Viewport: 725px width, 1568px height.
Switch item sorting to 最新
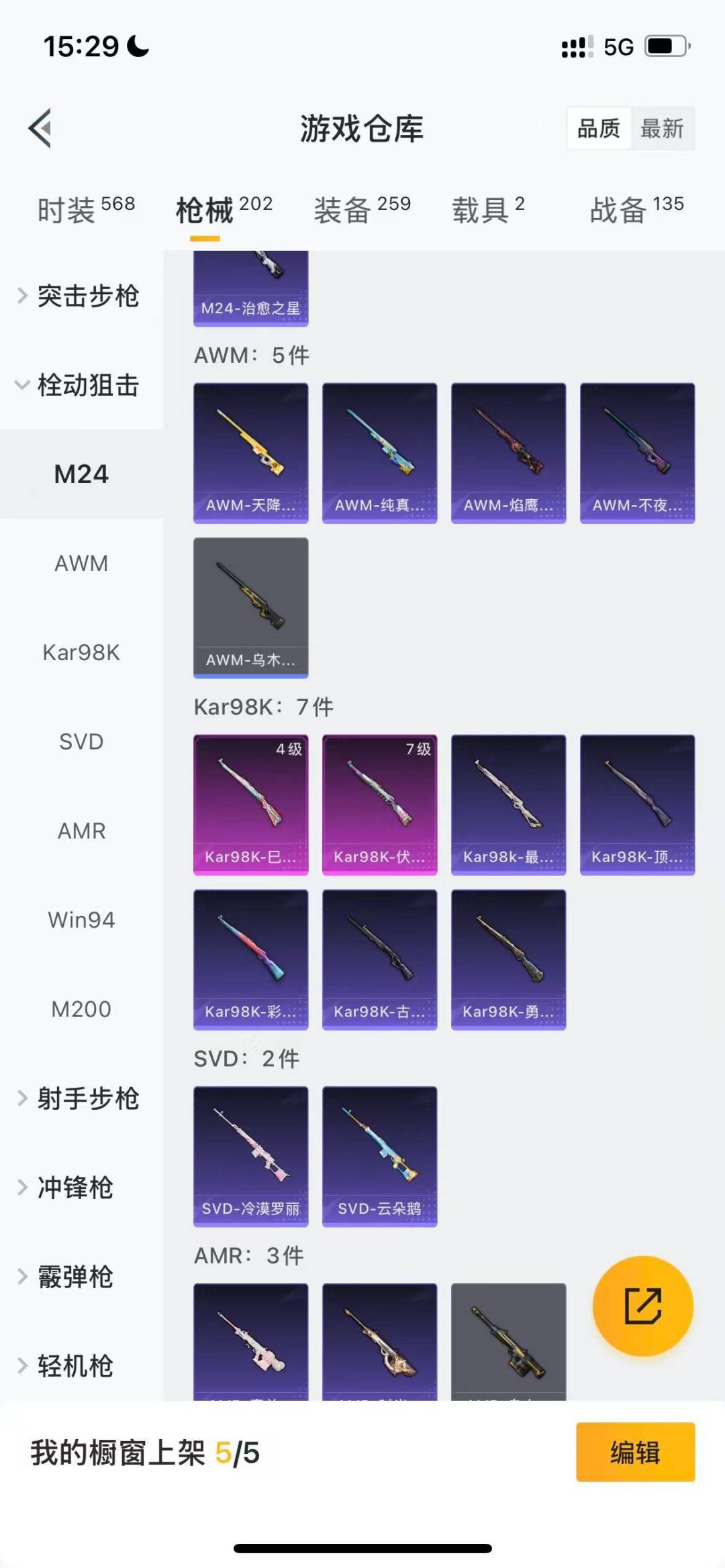click(662, 129)
